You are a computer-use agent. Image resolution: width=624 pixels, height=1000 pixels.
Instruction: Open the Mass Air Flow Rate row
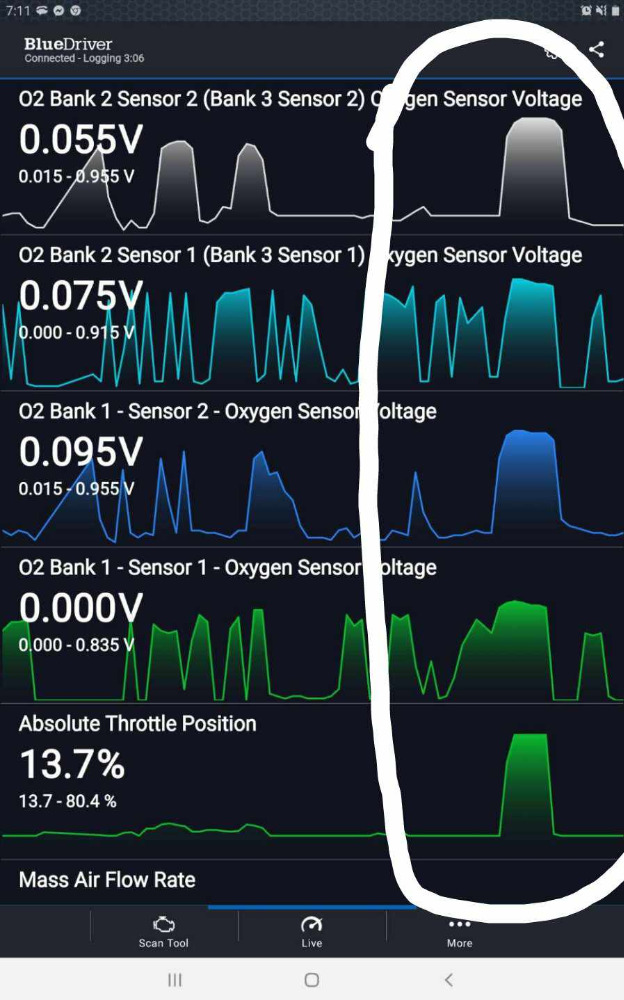pos(312,882)
